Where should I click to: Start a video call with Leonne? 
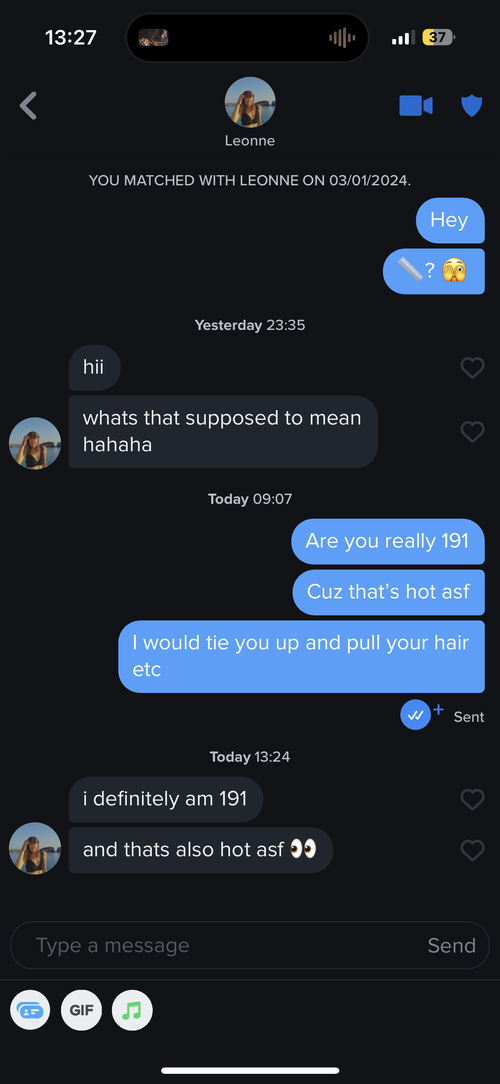point(416,106)
